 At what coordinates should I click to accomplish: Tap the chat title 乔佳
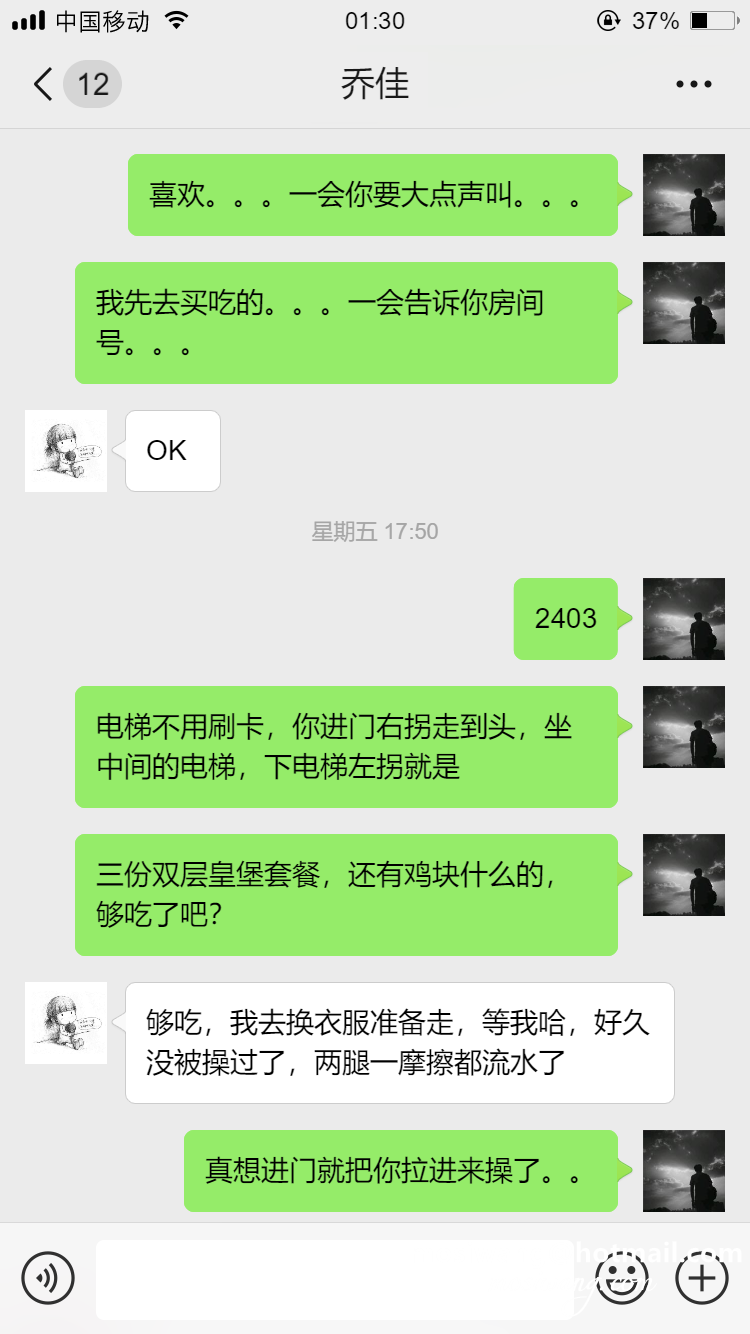[377, 84]
